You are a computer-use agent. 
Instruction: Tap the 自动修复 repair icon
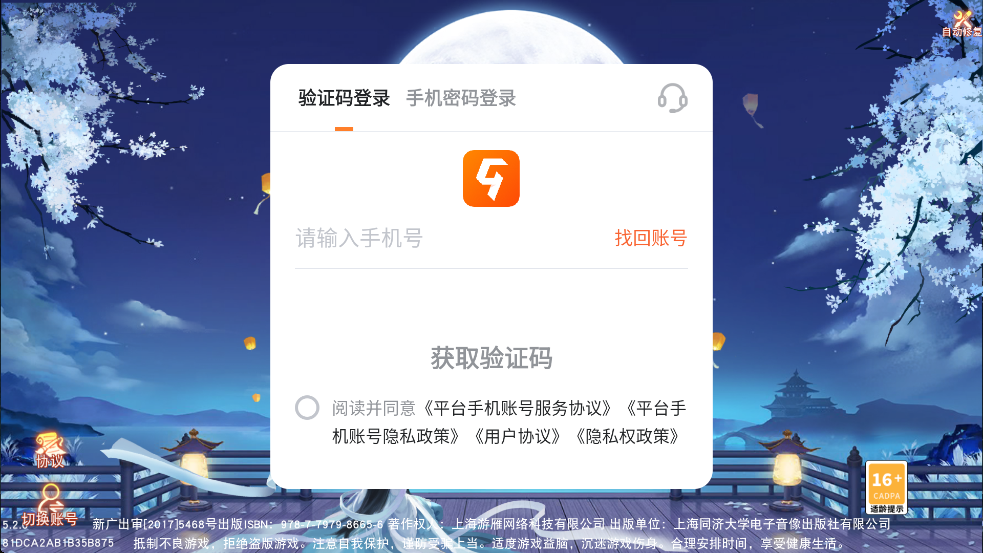[x=962, y=22]
